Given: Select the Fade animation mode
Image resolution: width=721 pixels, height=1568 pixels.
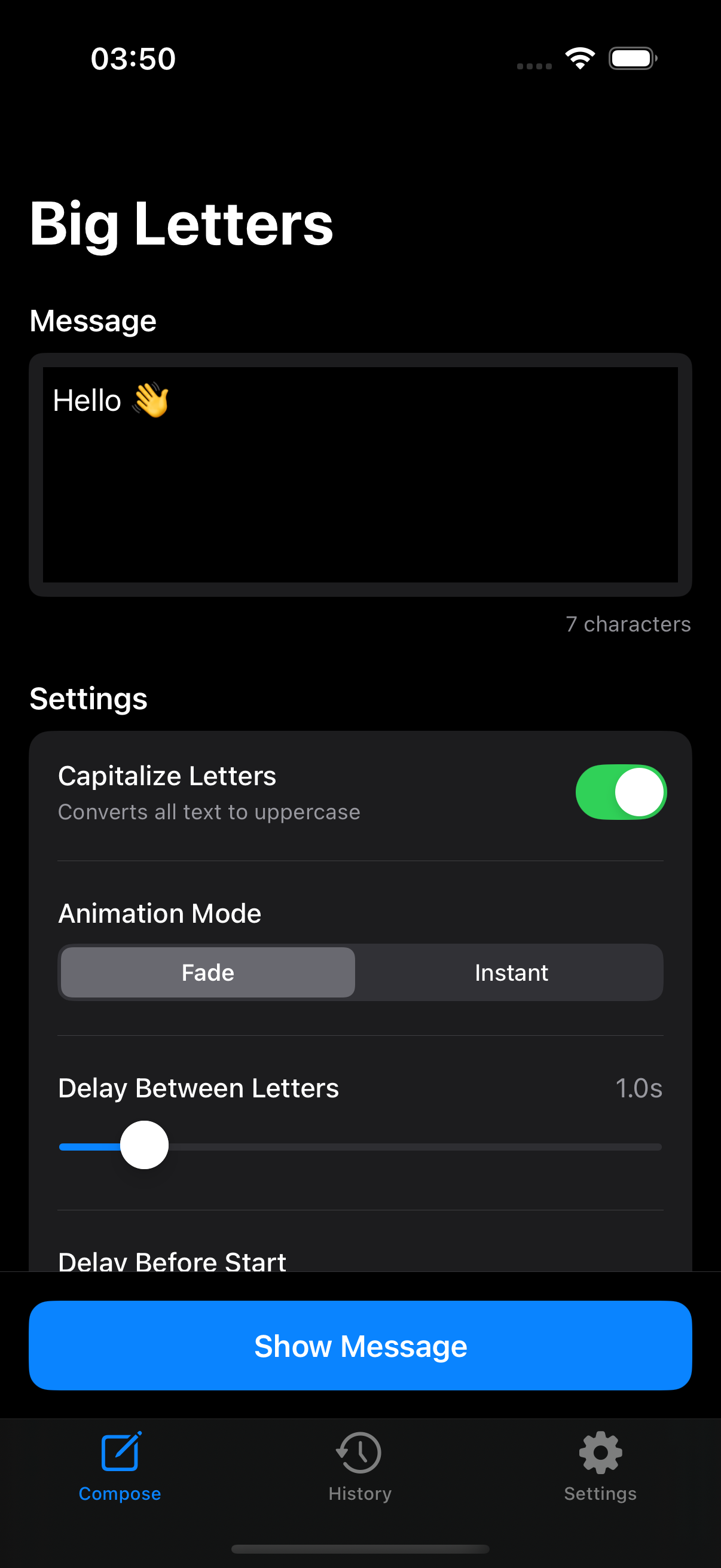Looking at the screenshot, I should click(x=207, y=972).
